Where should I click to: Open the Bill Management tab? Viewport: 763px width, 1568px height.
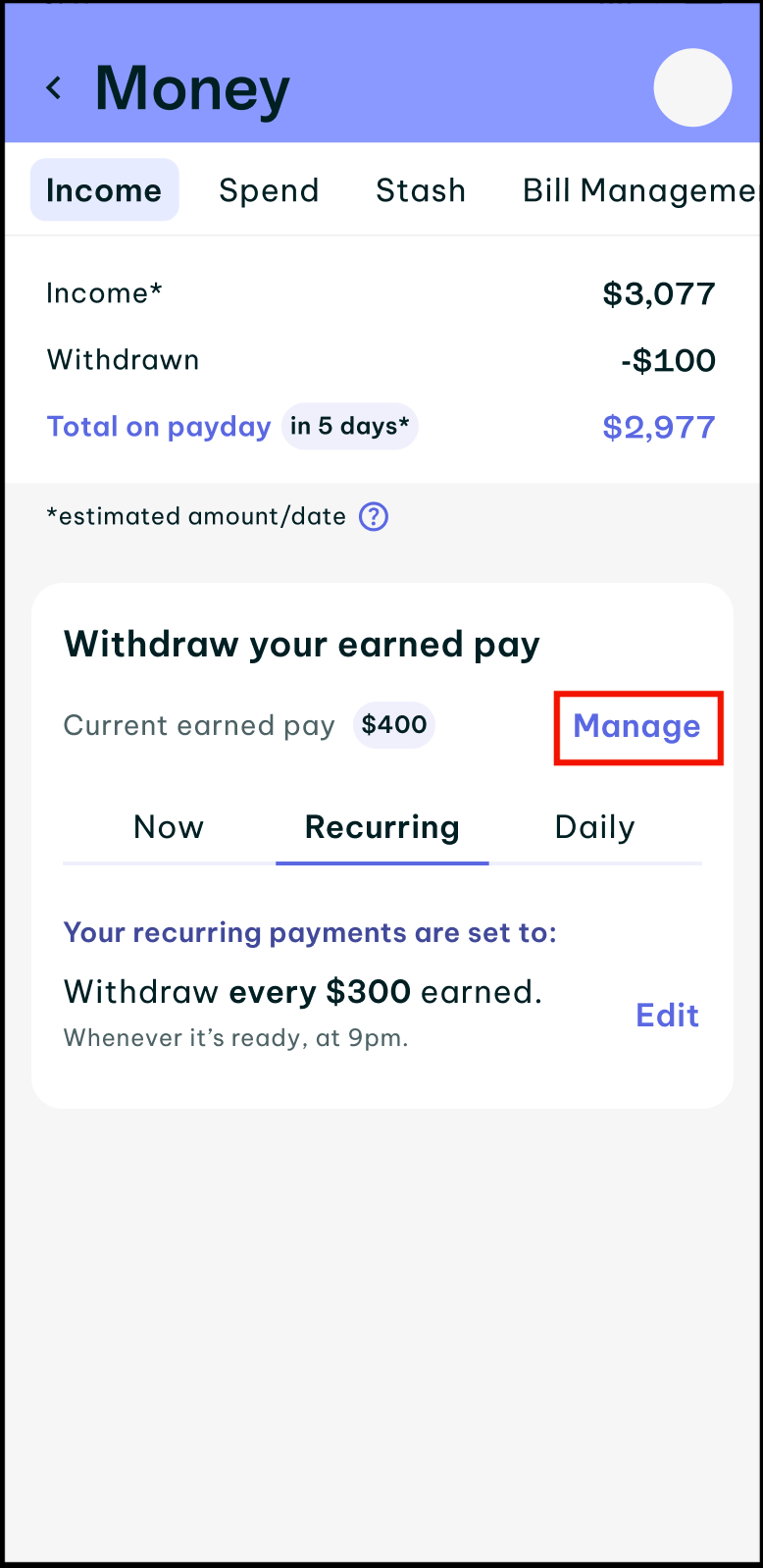(x=637, y=190)
